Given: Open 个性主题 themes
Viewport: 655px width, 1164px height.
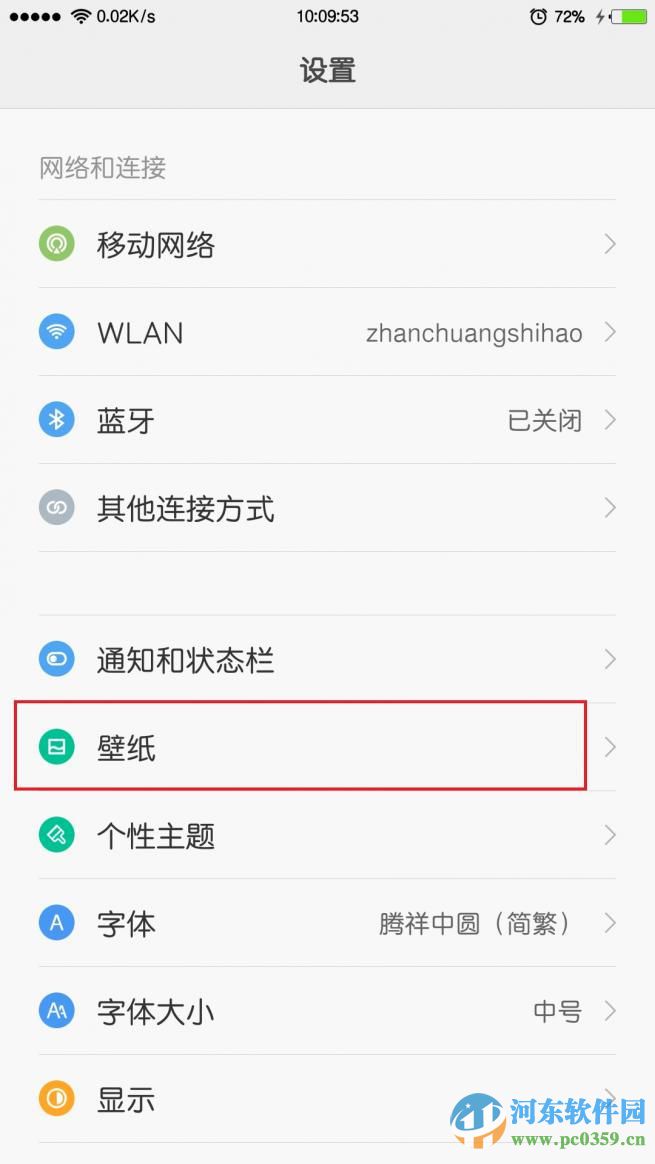Looking at the screenshot, I should [328, 835].
